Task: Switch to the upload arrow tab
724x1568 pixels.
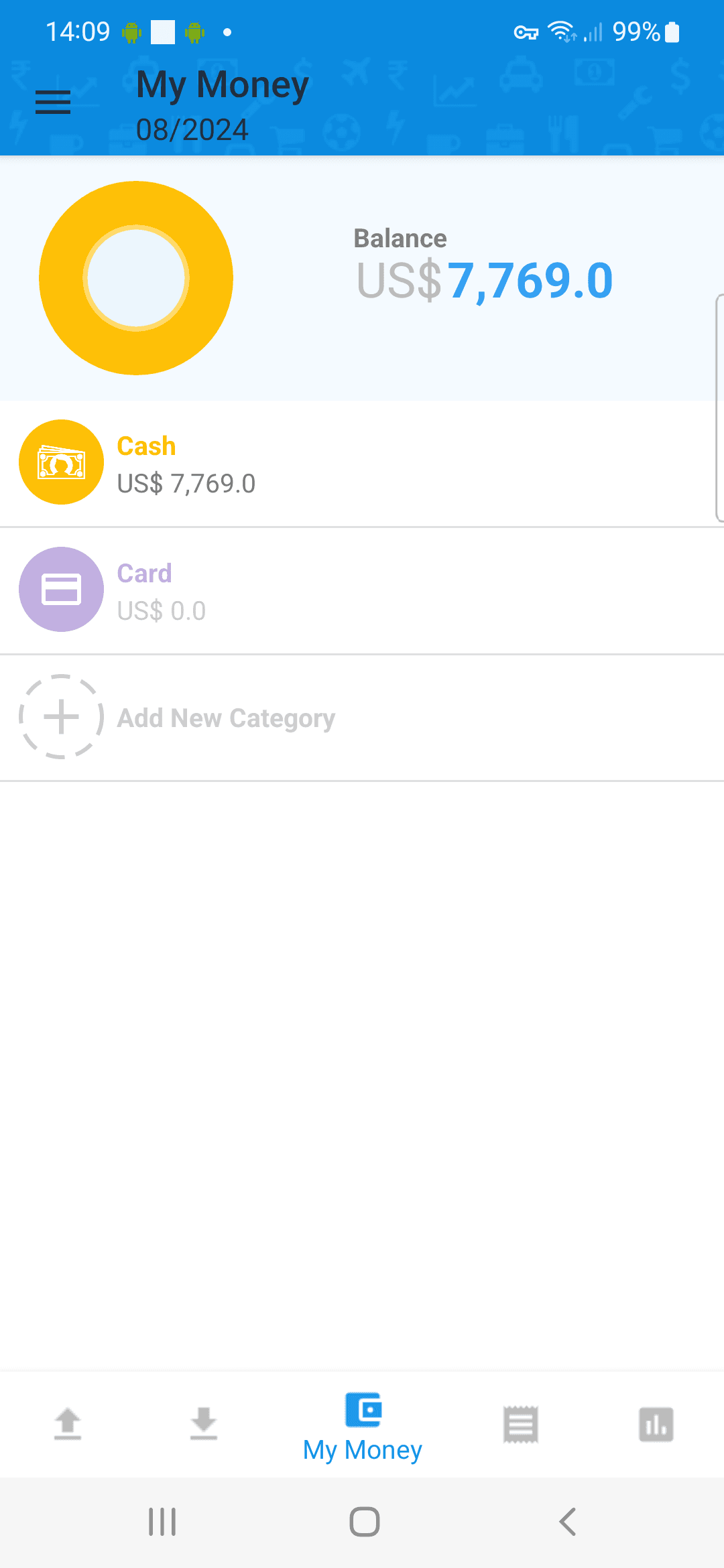Action: pyautogui.click(x=68, y=1424)
